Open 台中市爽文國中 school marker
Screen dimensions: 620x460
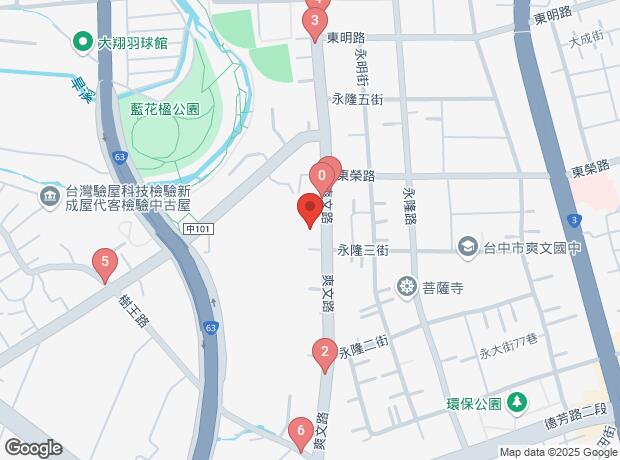click(467, 245)
